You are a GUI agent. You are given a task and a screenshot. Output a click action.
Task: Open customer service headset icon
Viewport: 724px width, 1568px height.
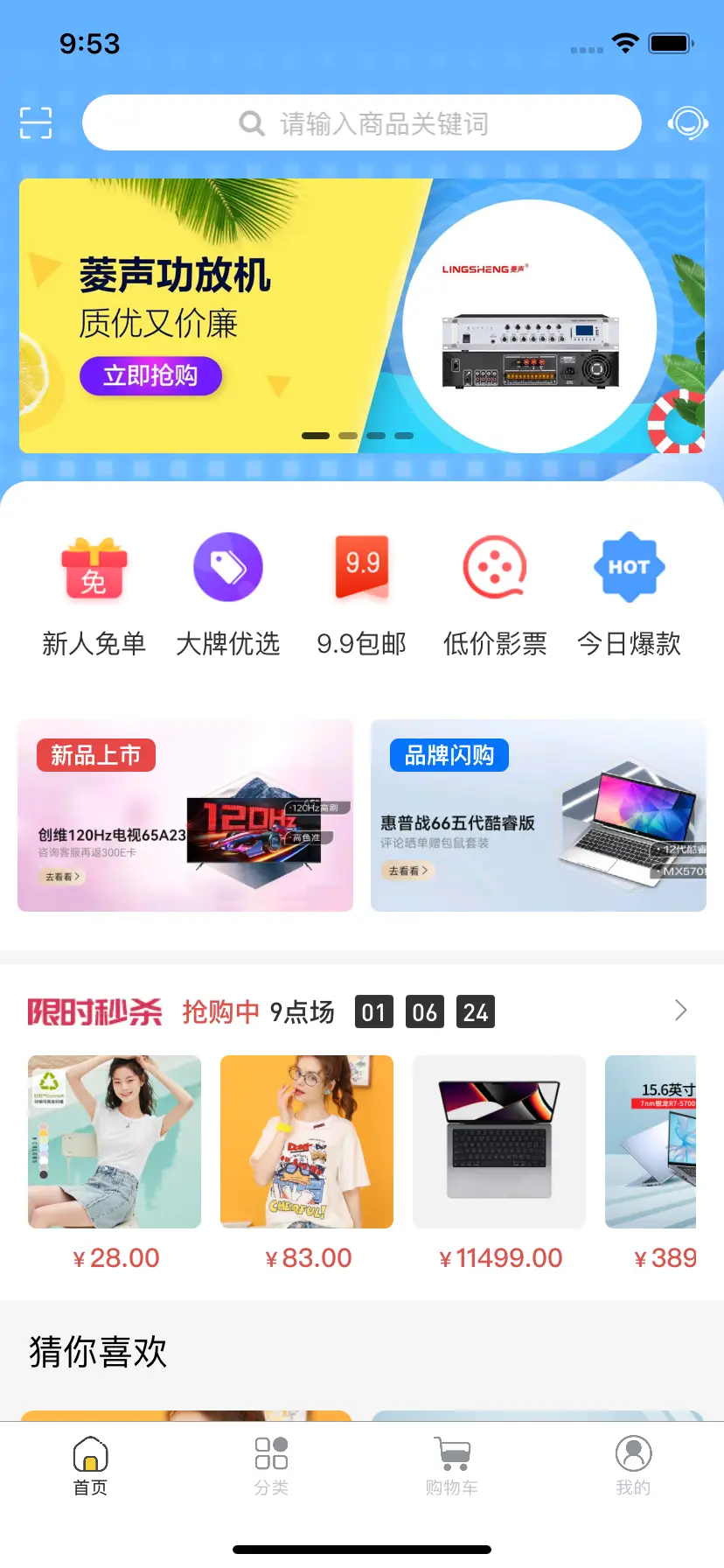687,123
